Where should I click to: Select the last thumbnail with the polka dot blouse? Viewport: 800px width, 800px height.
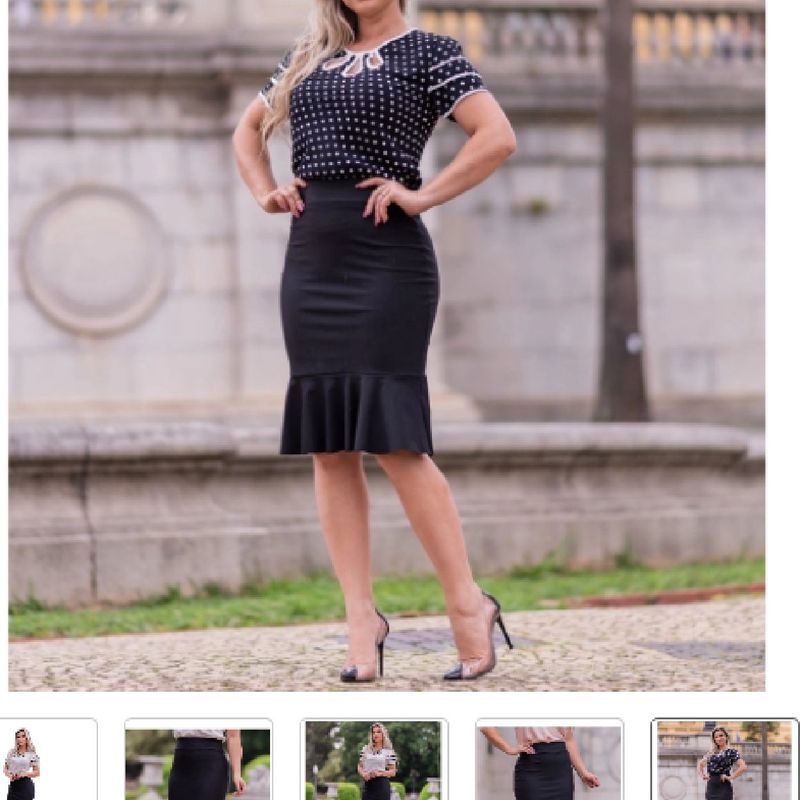click(x=724, y=760)
